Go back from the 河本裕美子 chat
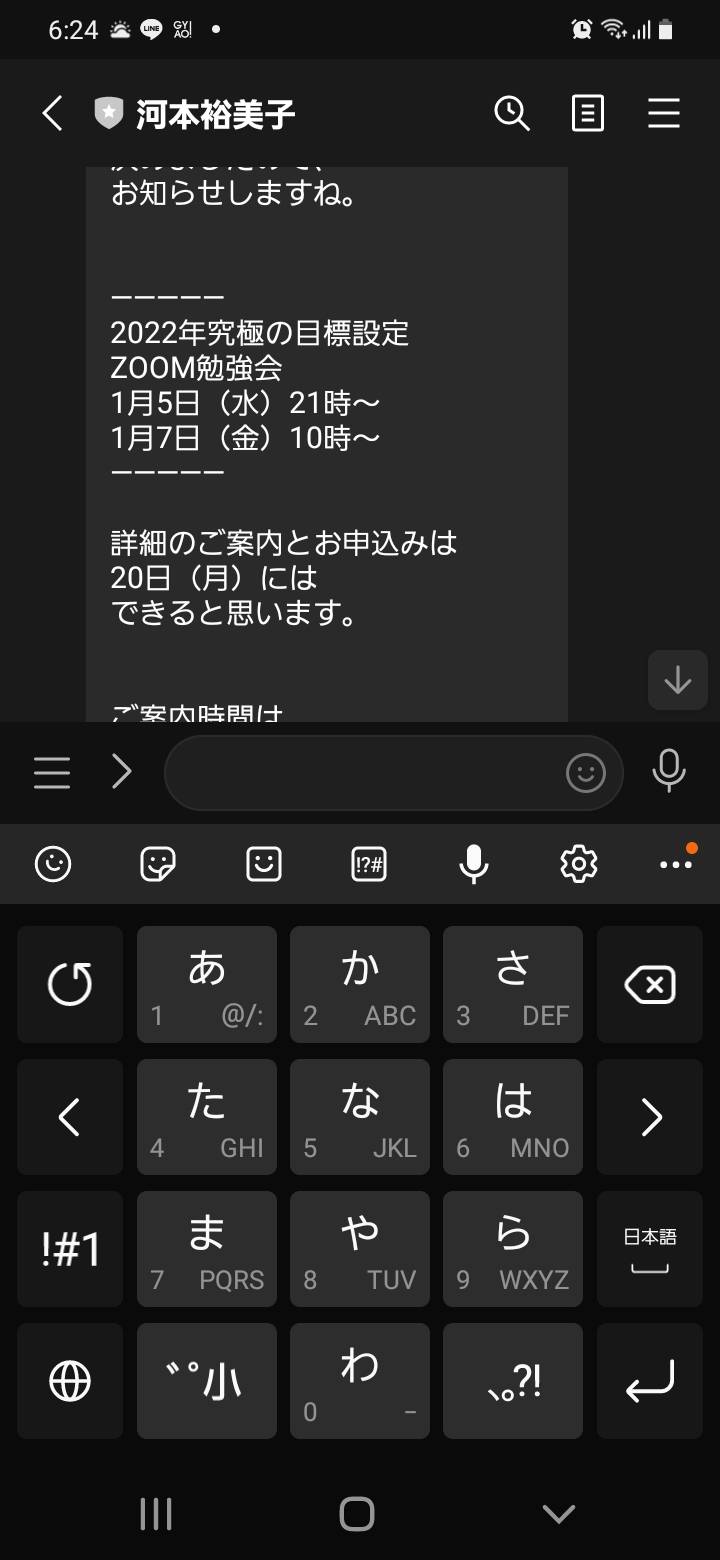The height and width of the screenshot is (1560, 720). click(53, 114)
